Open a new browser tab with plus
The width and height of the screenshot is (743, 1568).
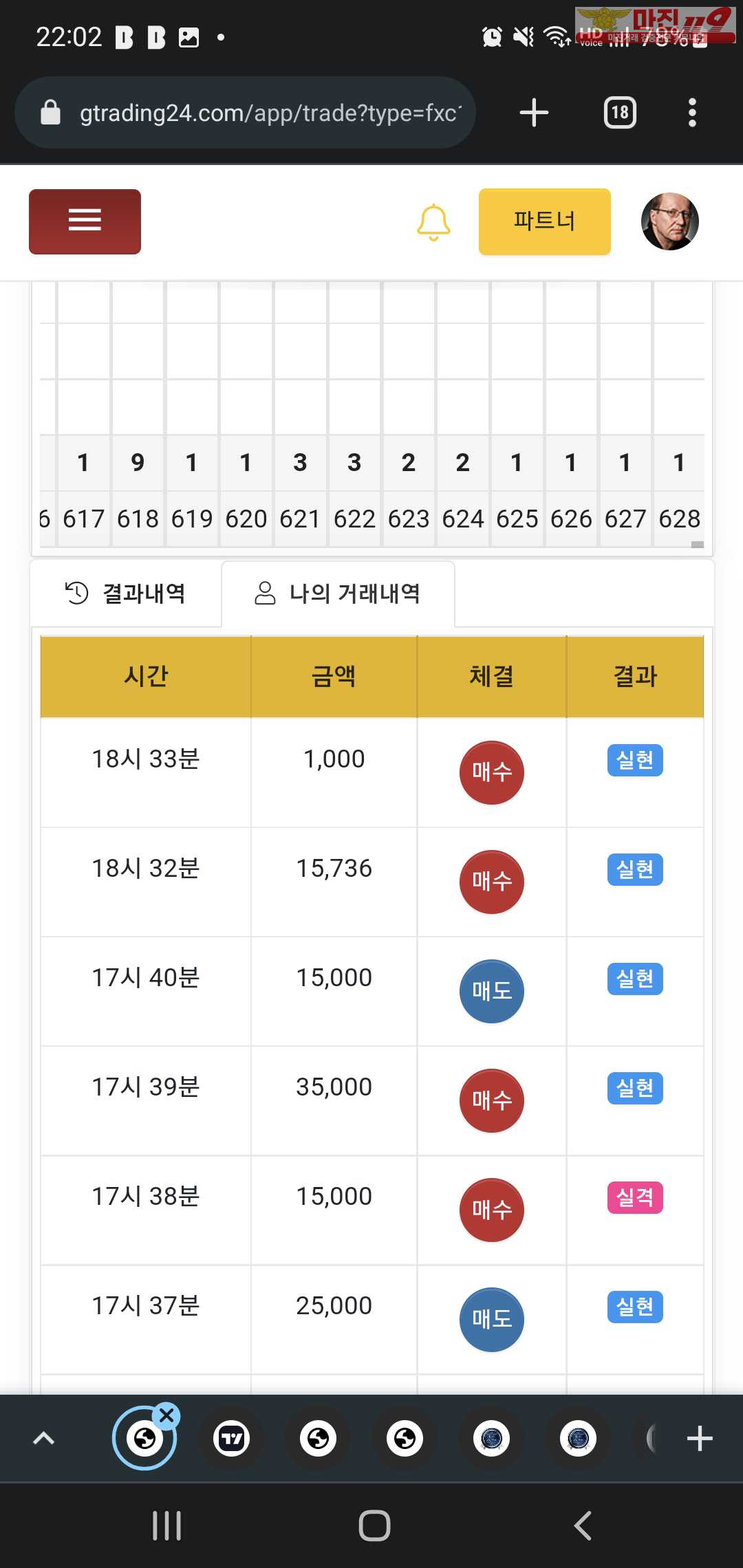pyautogui.click(x=534, y=113)
